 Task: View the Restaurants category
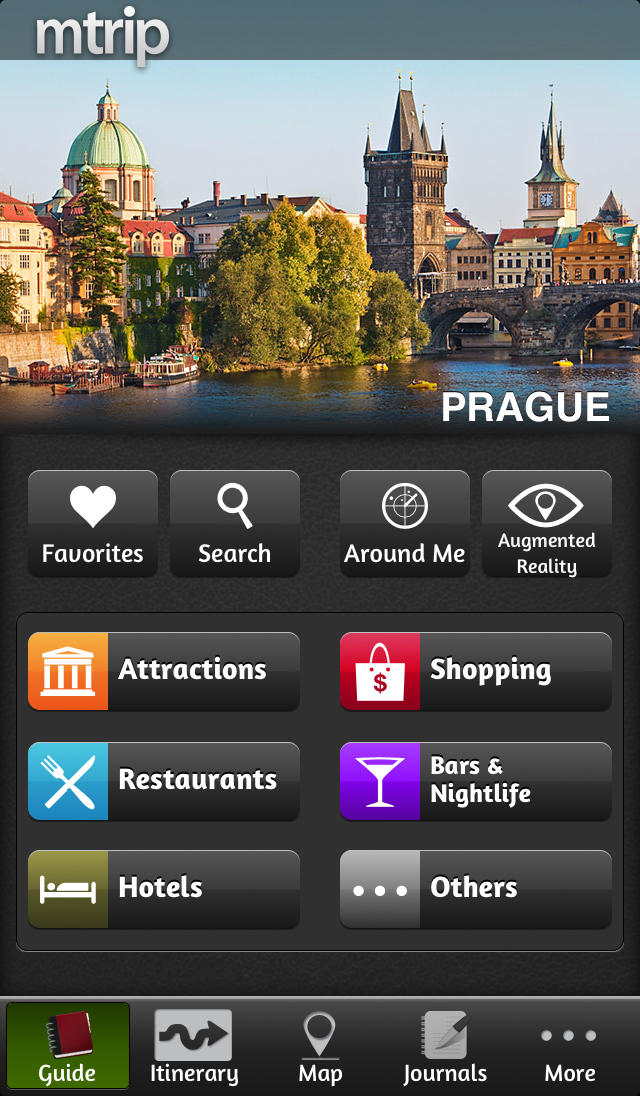pyautogui.click(x=164, y=781)
